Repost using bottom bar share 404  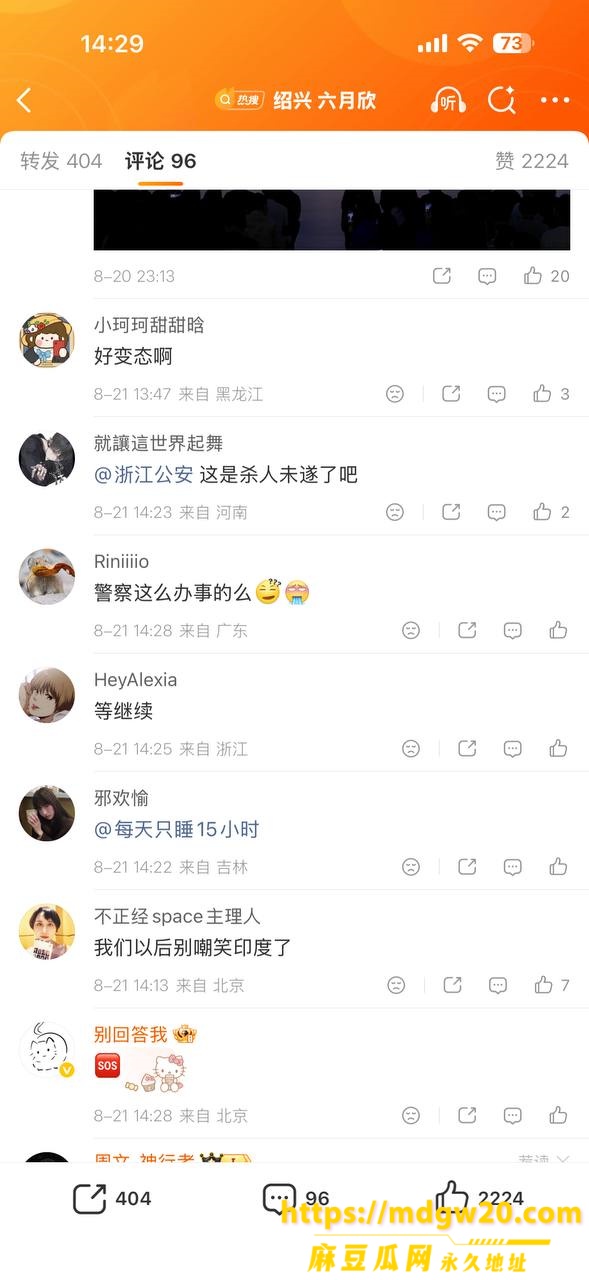(x=112, y=1198)
